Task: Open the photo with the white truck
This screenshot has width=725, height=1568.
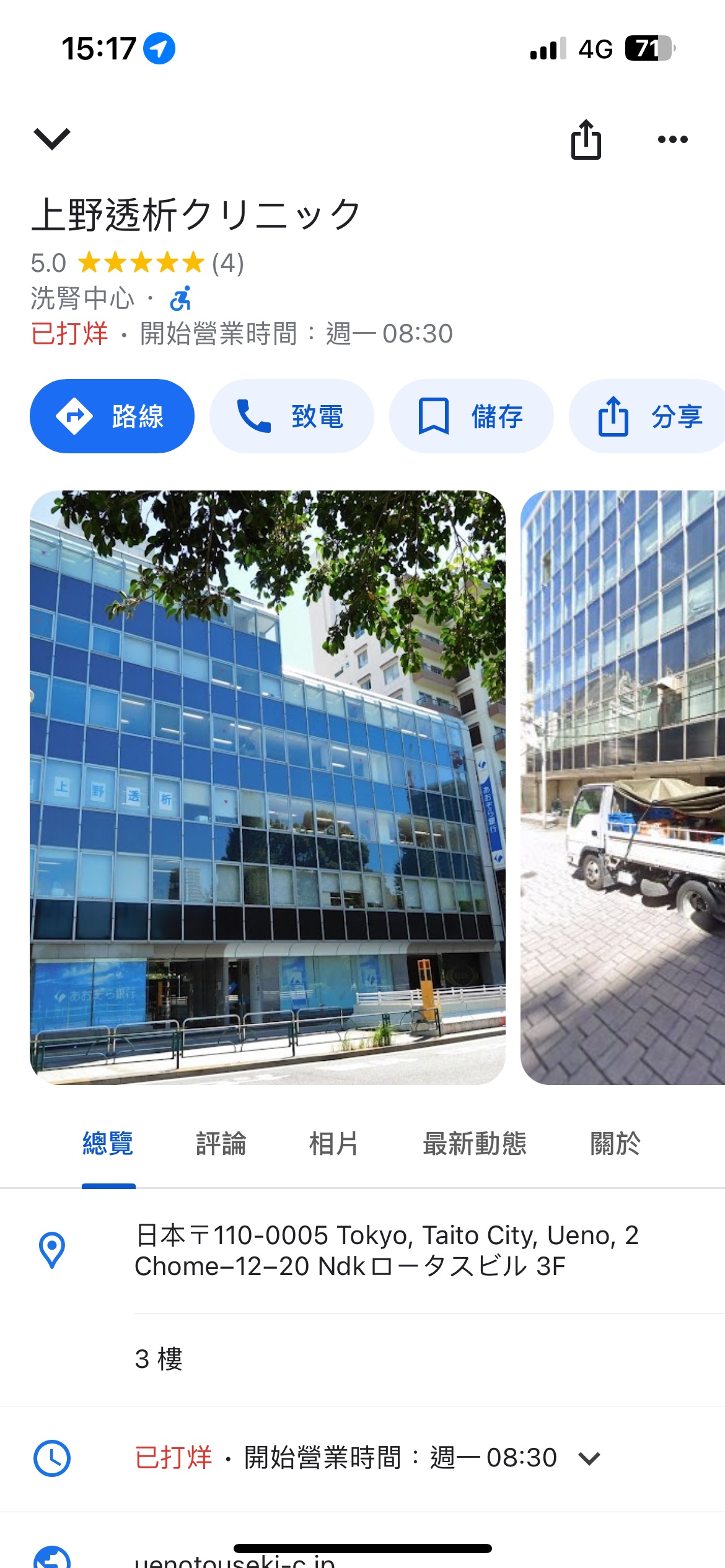Action: 622,787
